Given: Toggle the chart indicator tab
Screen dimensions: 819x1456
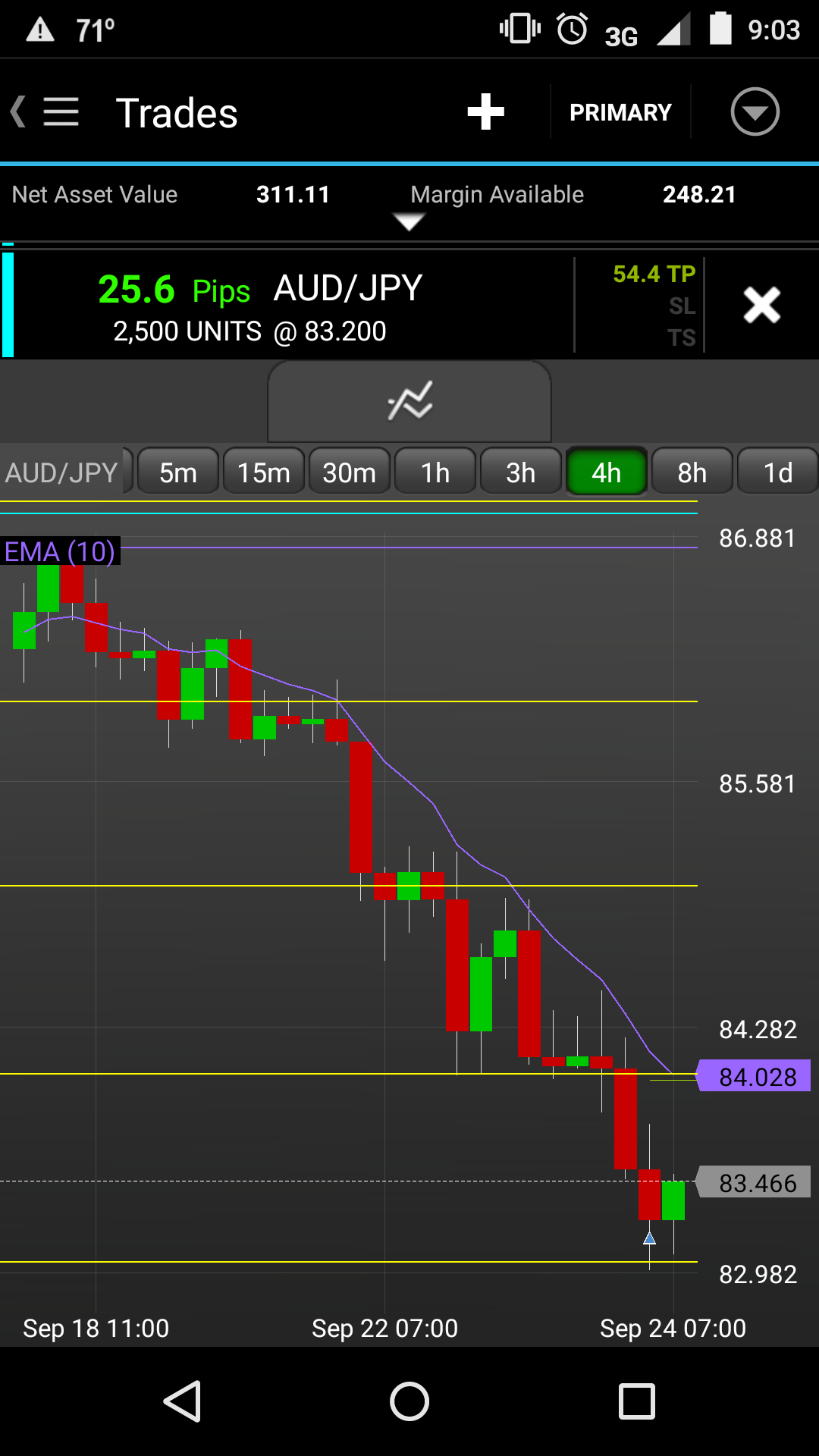Looking at the screenshot, I should click(x=409, y=400).
